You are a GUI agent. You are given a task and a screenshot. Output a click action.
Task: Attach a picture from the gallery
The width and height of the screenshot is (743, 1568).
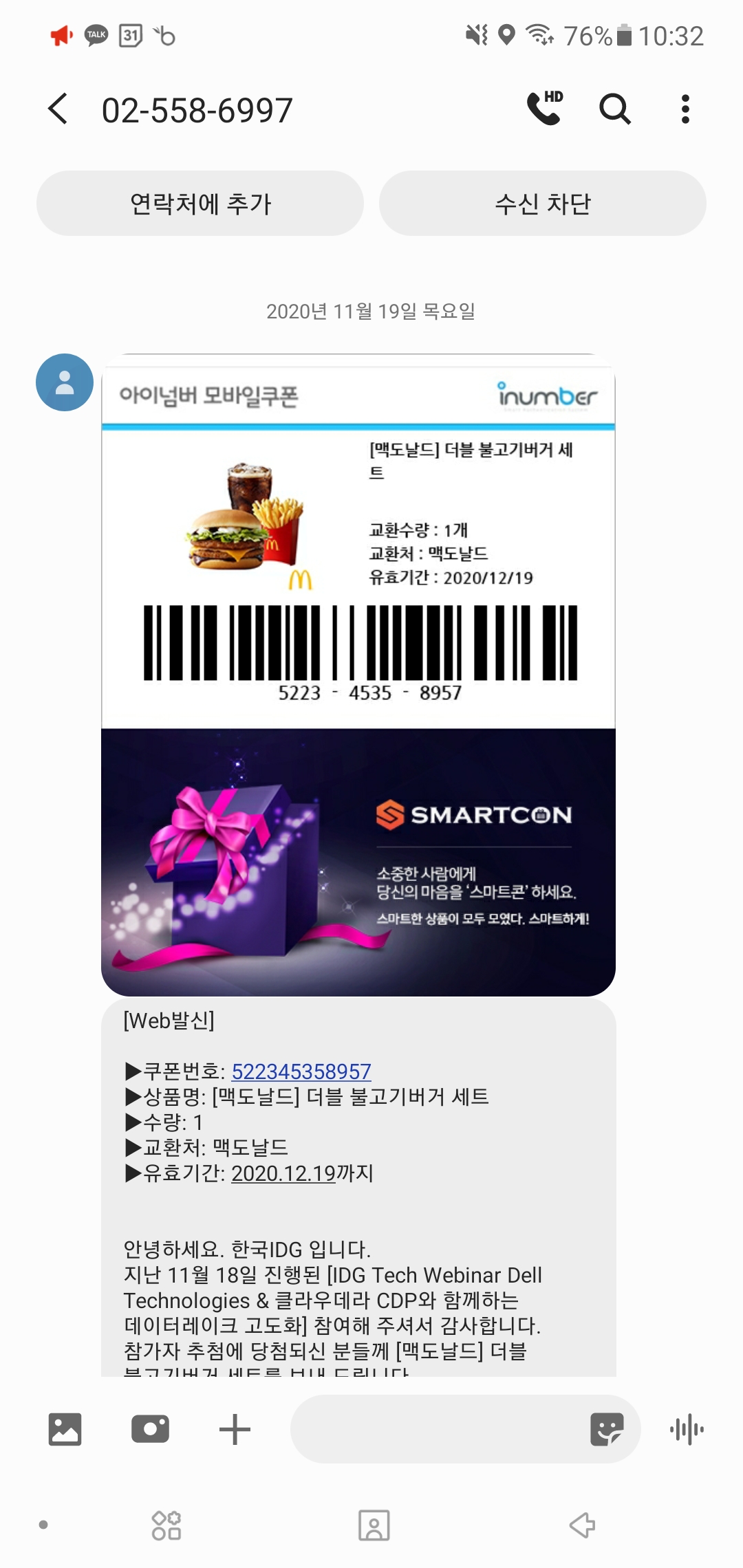(65, 1430)
